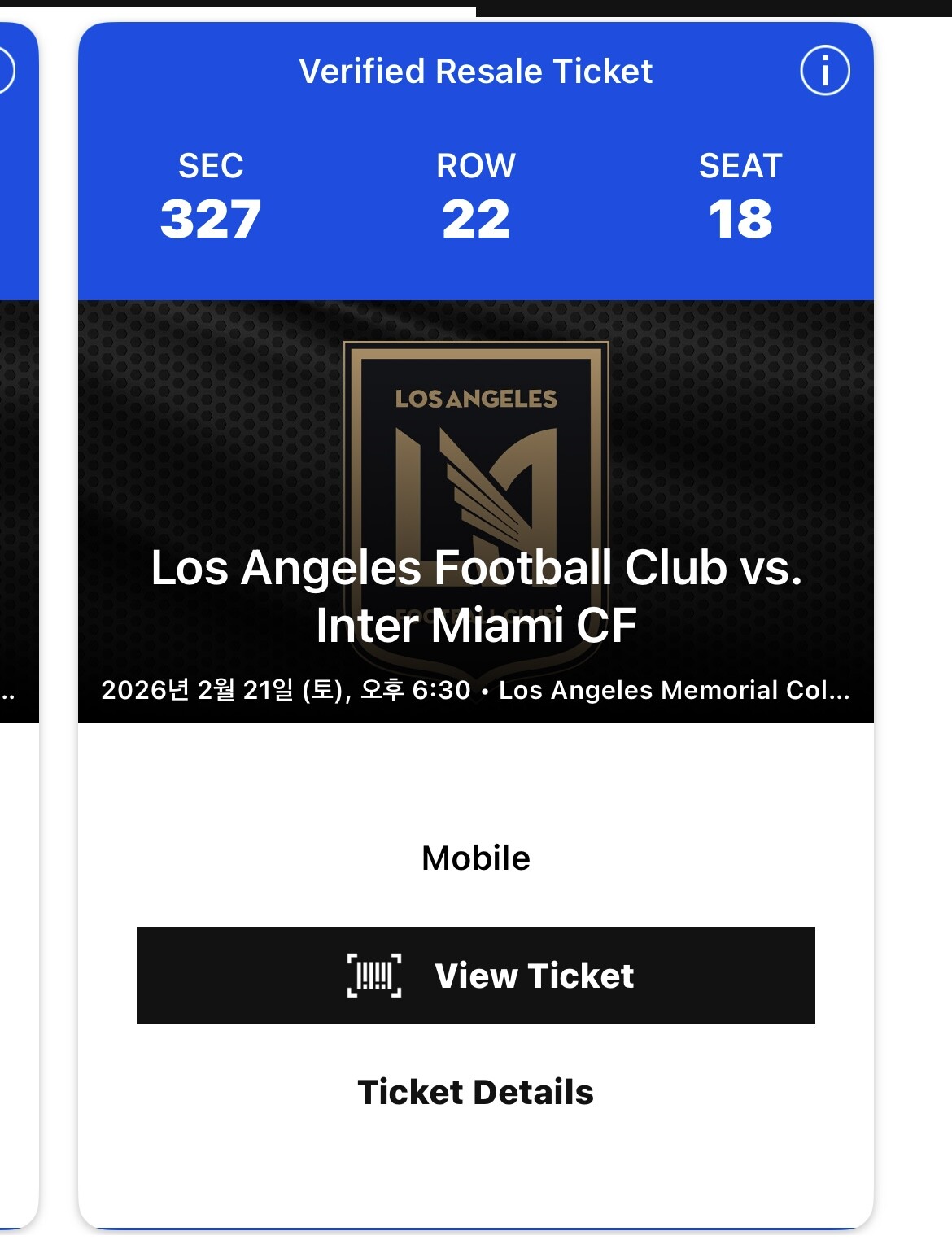Tap the View Ticket button
952x1240 pixels.
[x=475, y=975]
